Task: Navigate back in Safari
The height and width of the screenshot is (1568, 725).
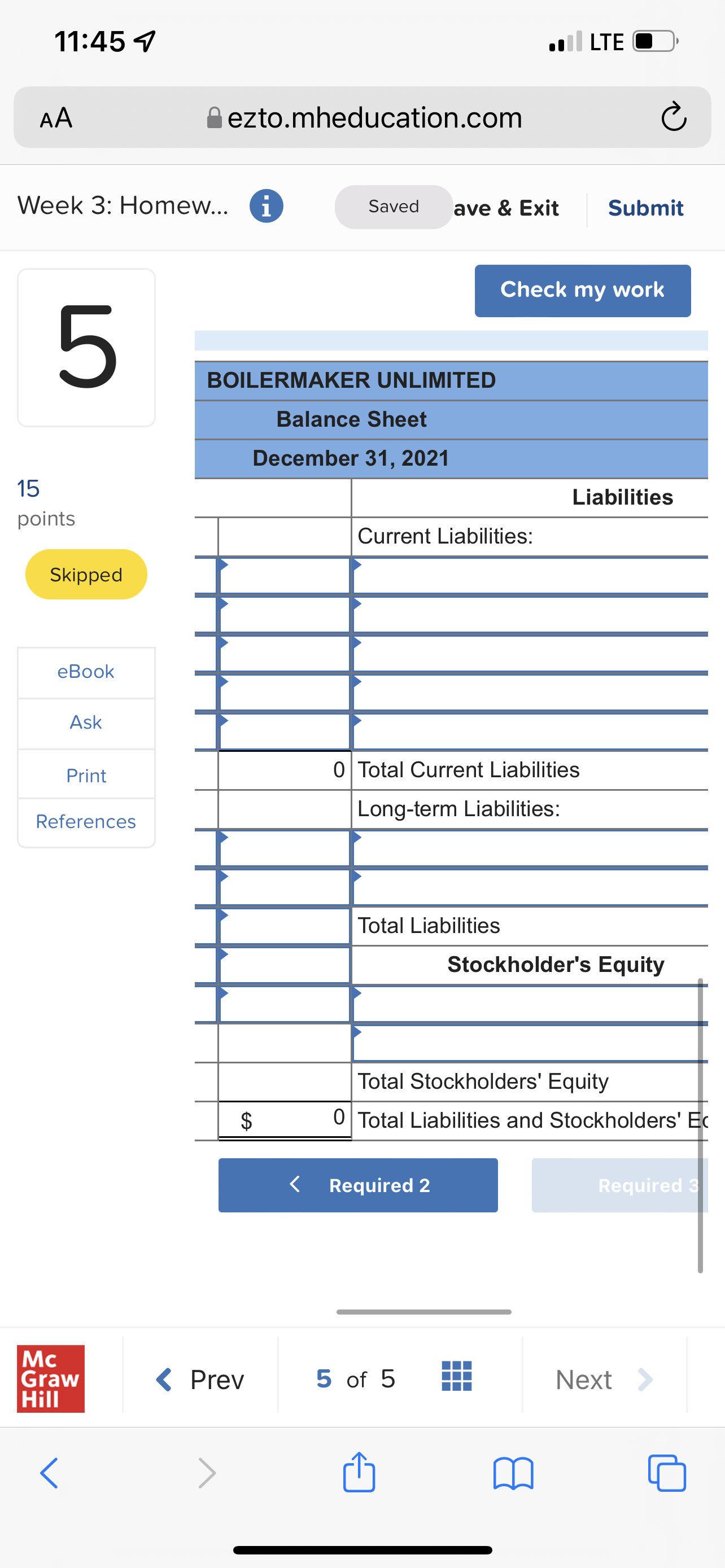Action: point(50,1473)
